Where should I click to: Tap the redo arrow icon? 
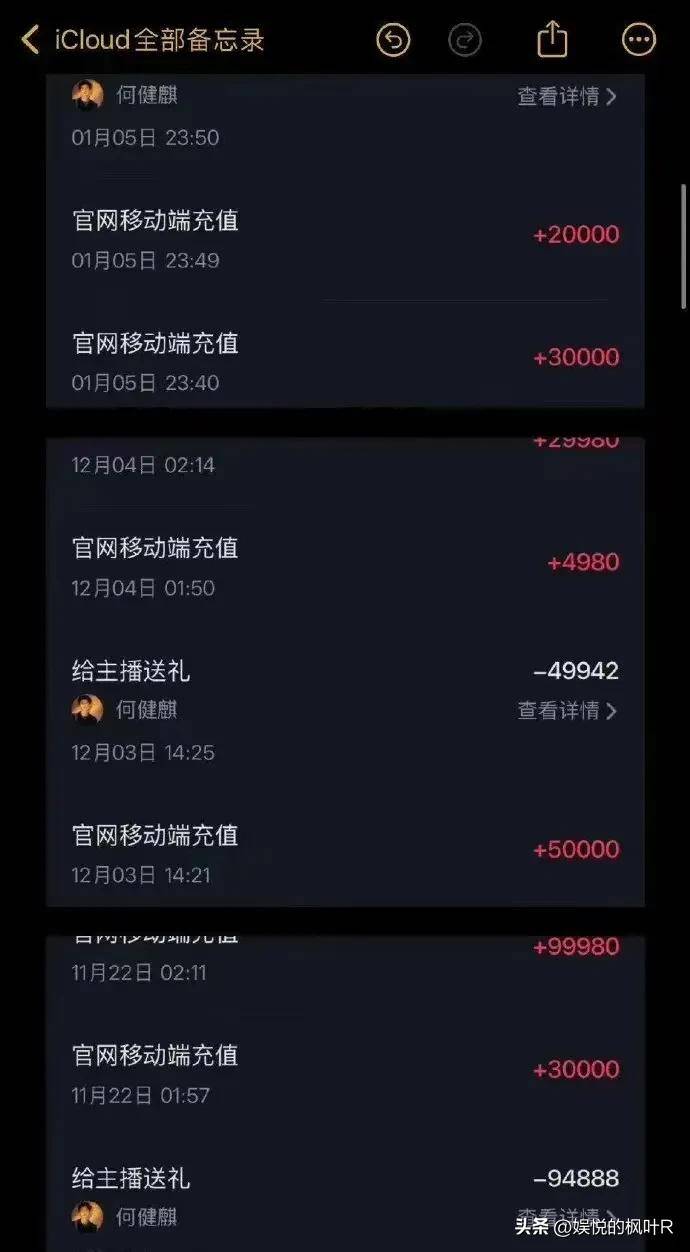click(x=464, y=40)
